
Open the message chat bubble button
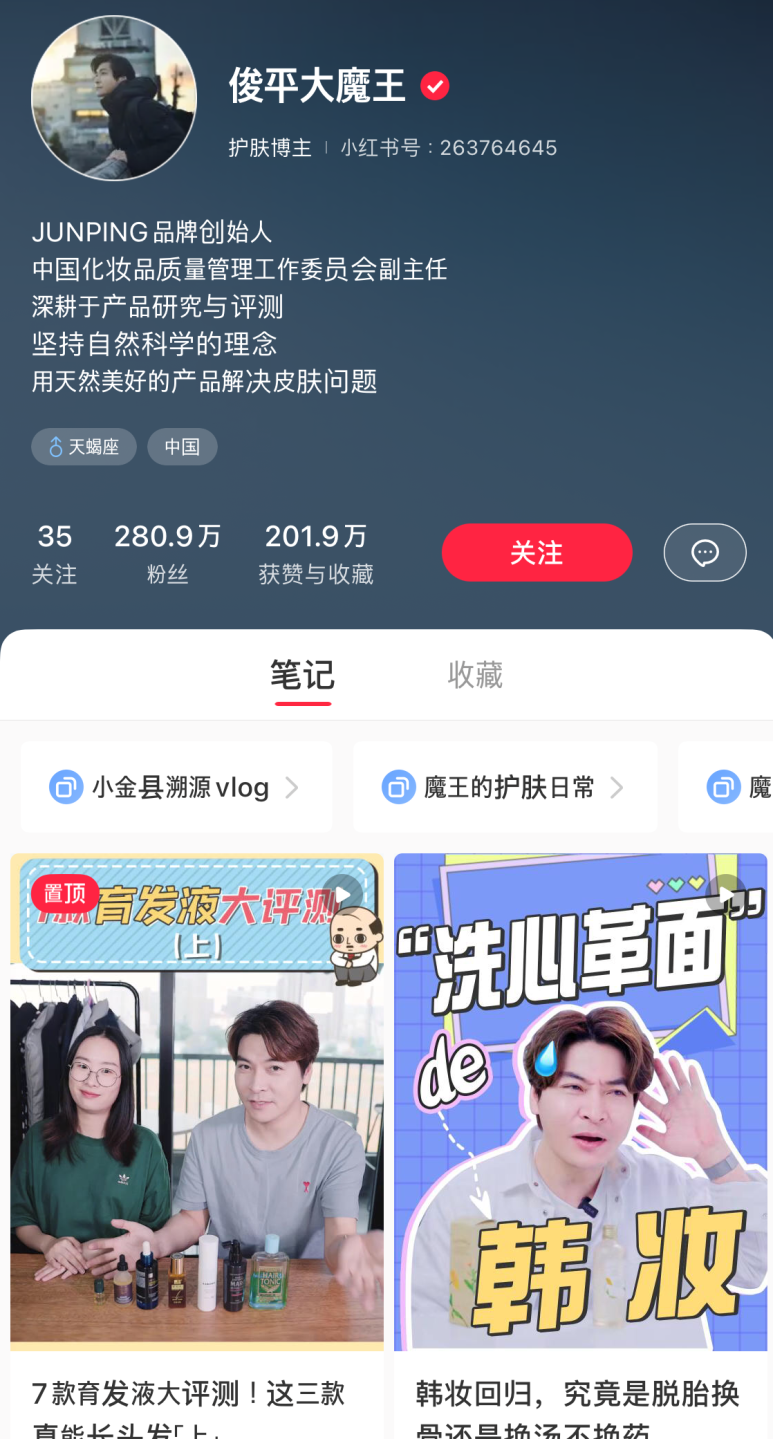click(705, 553)
